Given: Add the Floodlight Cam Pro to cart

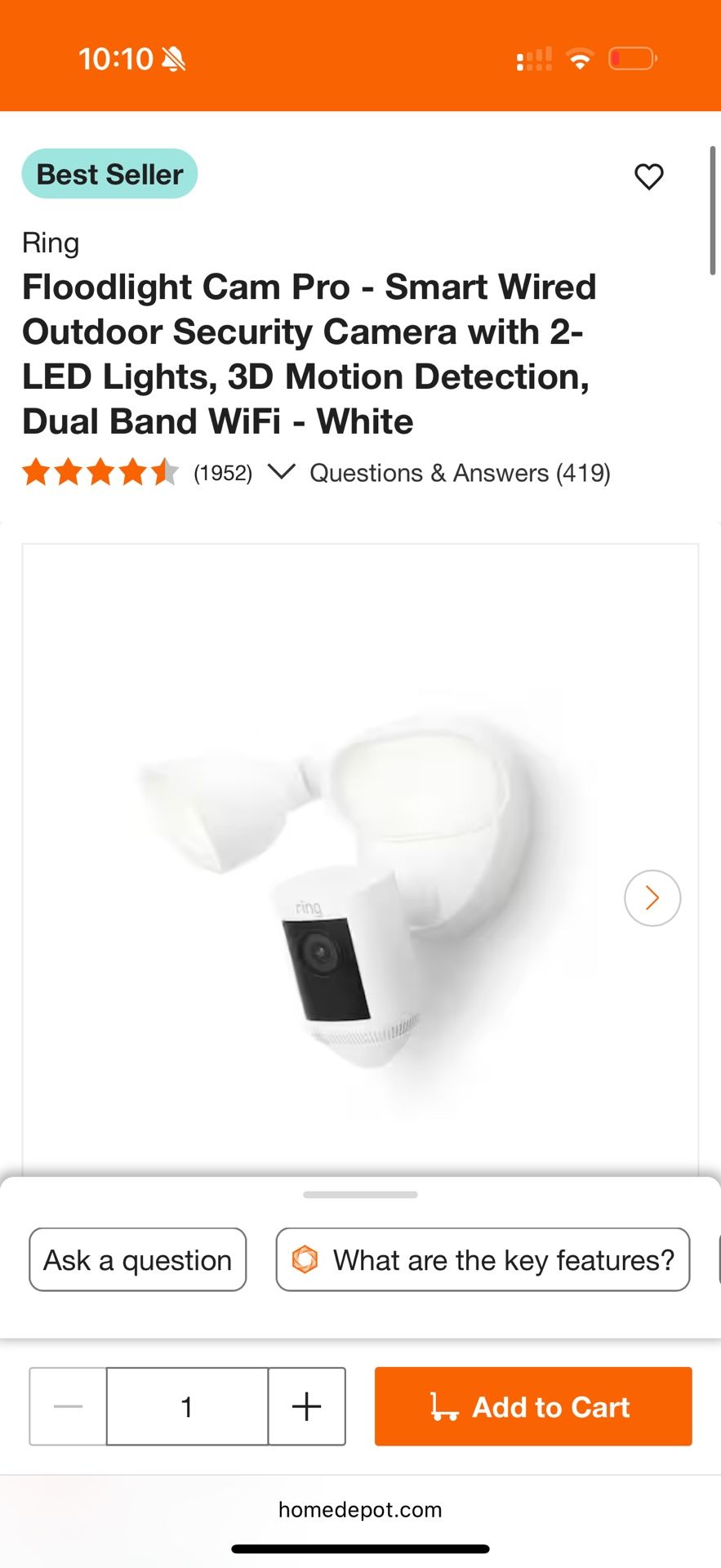Looking at the screenshot, I should 532,1406.
